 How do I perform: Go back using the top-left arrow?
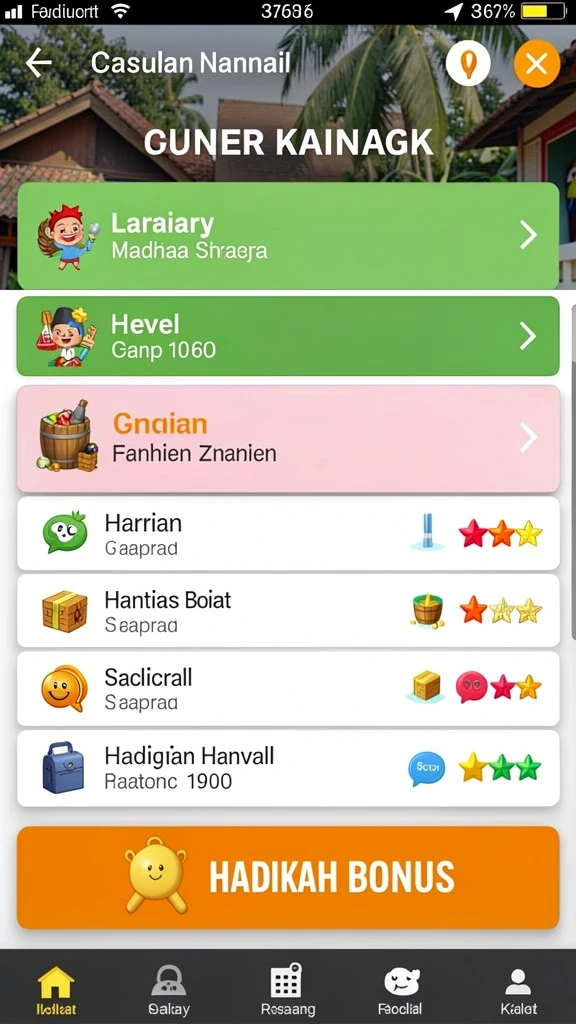(x=39, y=63)
